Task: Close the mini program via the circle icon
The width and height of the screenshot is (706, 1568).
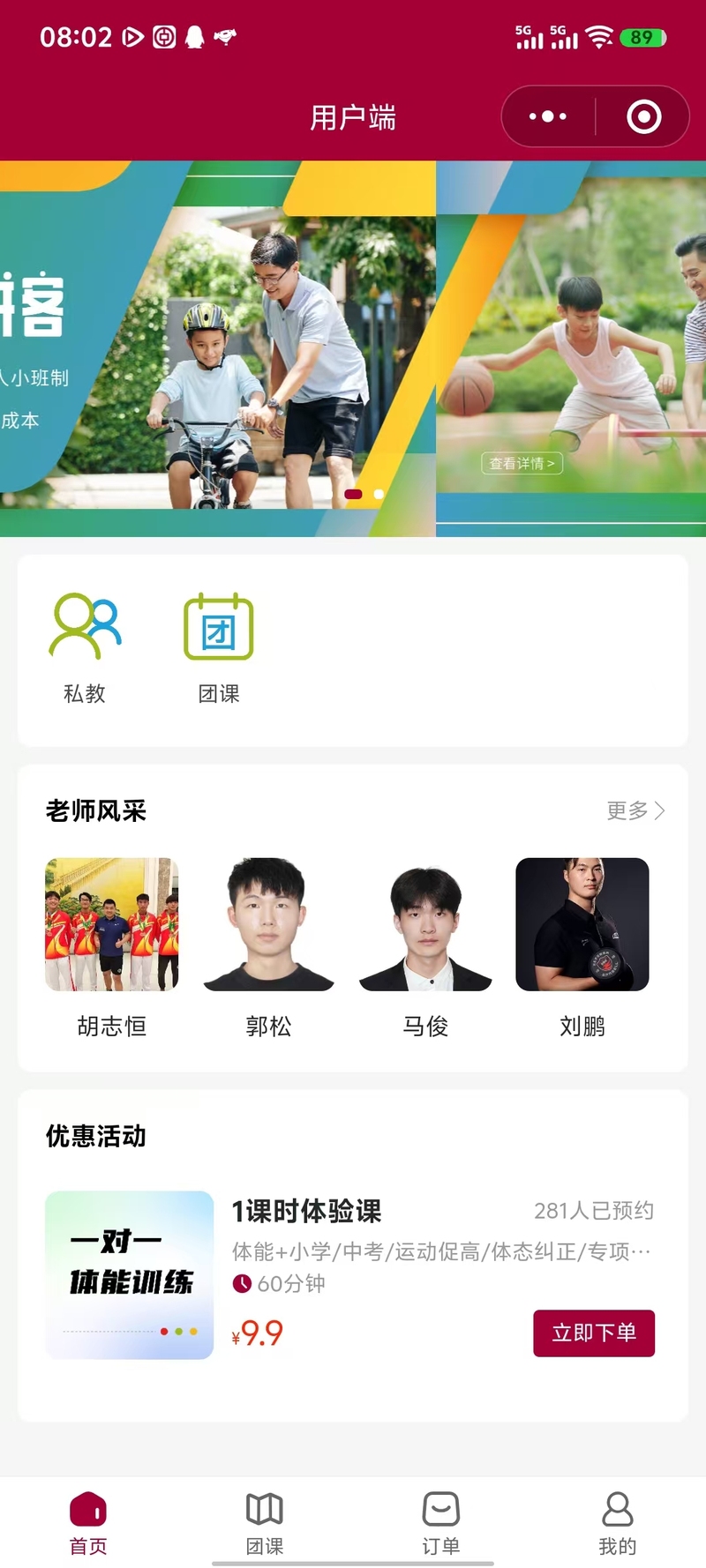Action: pyautogui.click(x=643, y=116)
